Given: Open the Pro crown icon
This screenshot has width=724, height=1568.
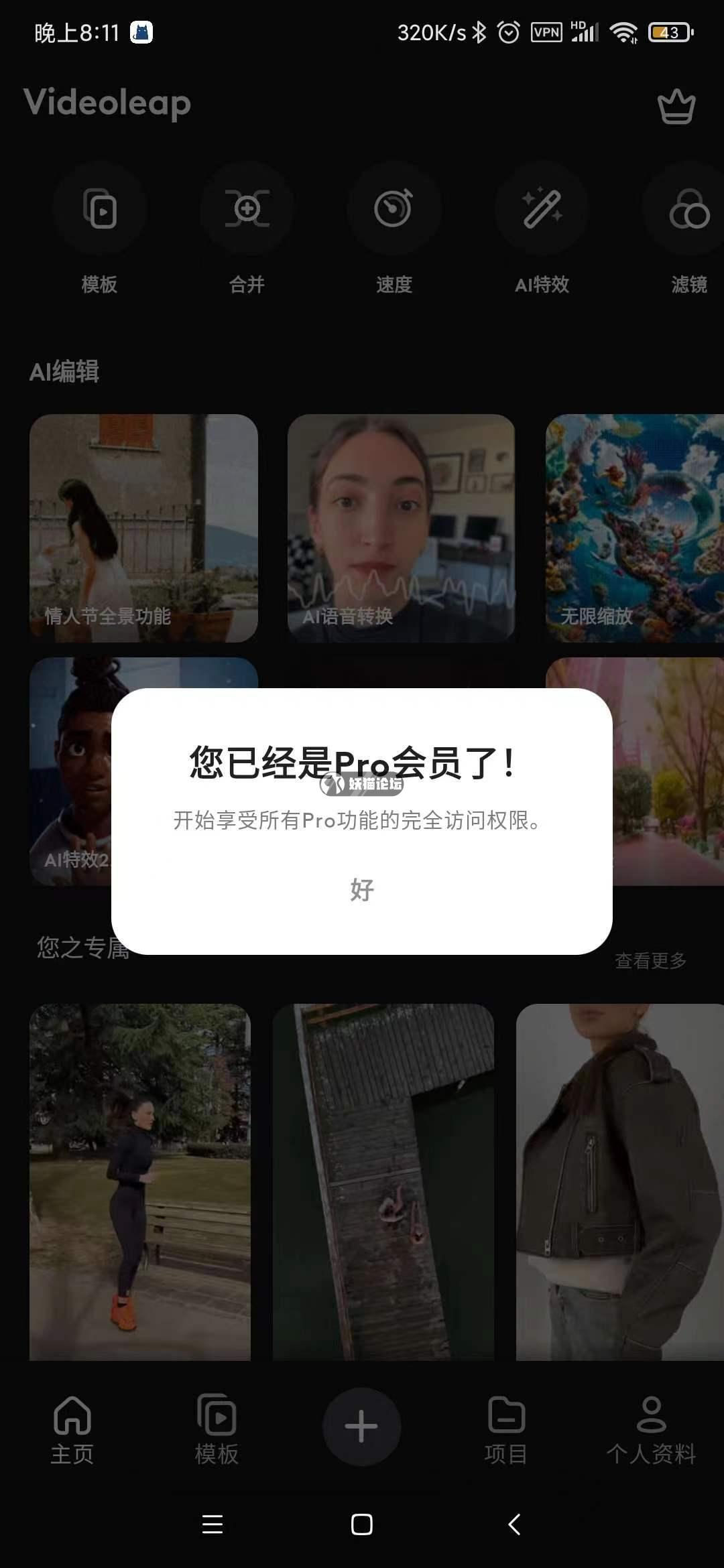Looking at the screenshot, I should 676,107.
